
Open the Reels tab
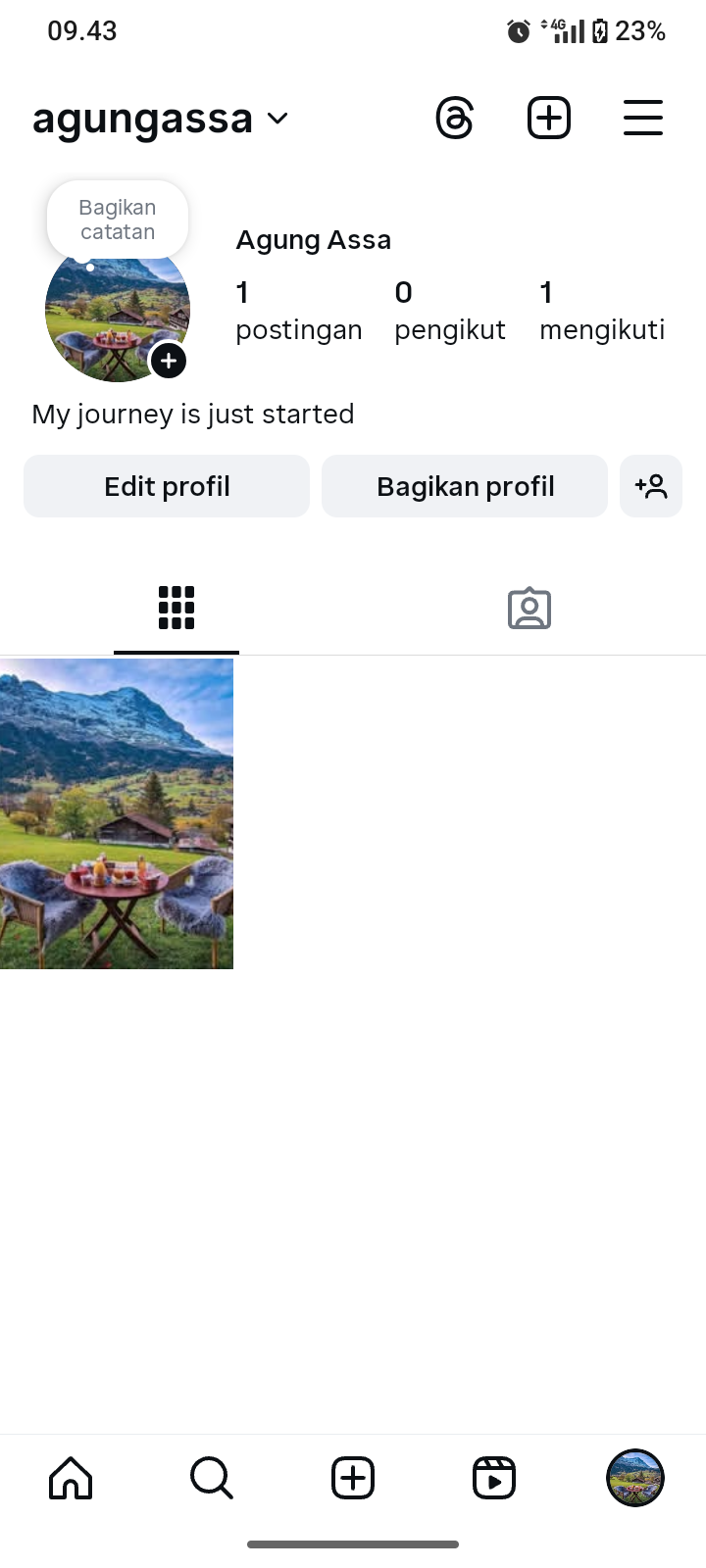click(x=494, y=1477)
